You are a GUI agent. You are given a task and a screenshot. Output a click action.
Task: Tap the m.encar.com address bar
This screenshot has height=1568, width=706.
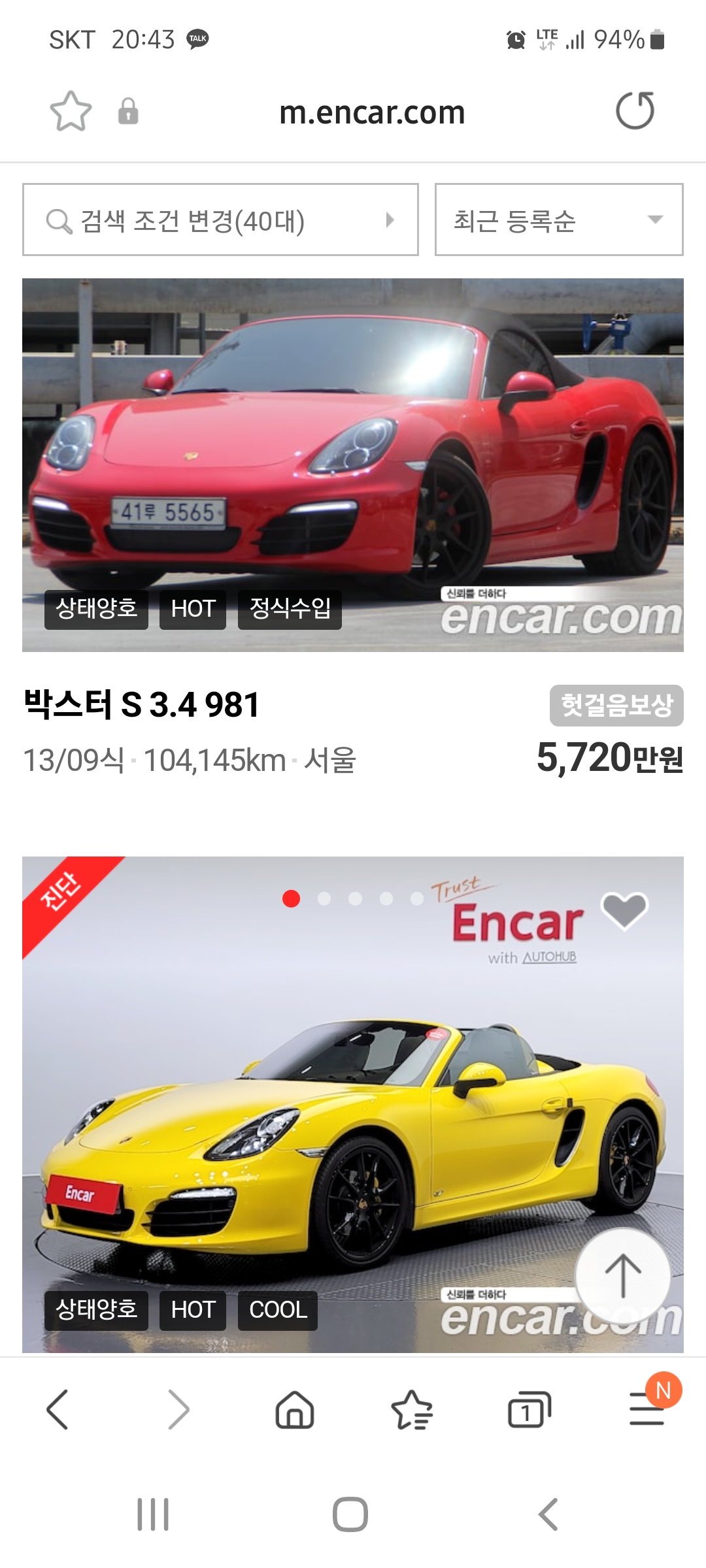click(372, 112)
